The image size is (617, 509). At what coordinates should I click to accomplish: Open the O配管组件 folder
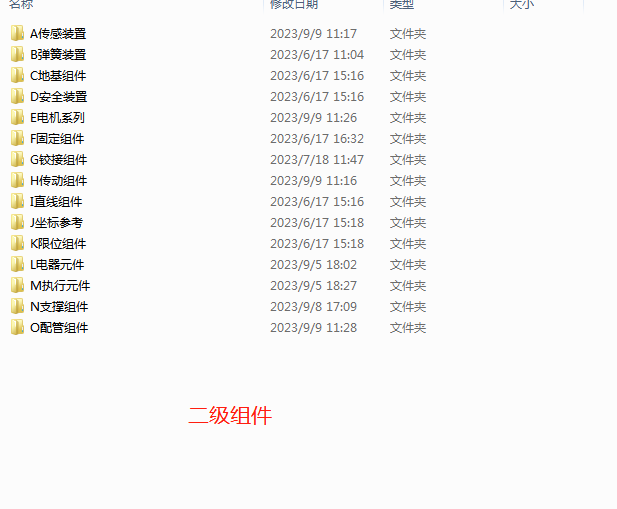pyautogui.click(x=59, y=328)
